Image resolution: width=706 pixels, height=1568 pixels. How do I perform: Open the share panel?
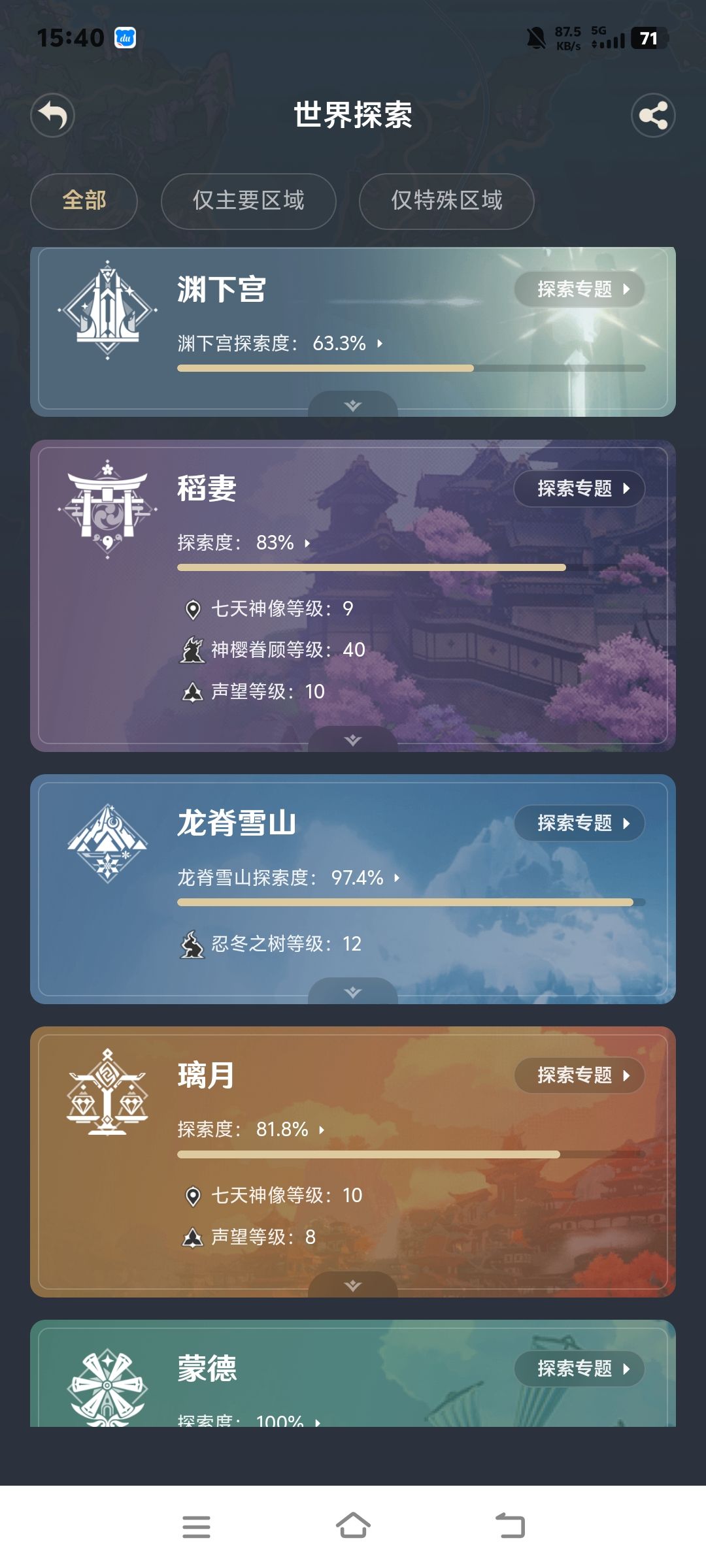(654, 115)
